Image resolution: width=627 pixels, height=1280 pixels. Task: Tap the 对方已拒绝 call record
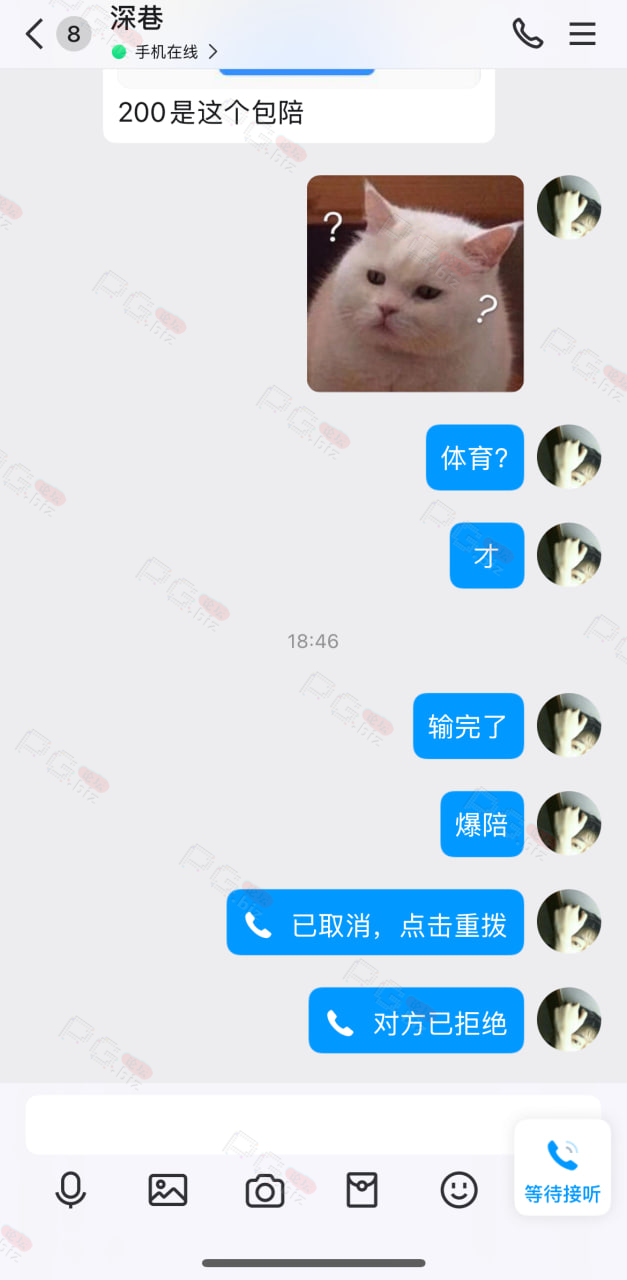pos(416,1020)
